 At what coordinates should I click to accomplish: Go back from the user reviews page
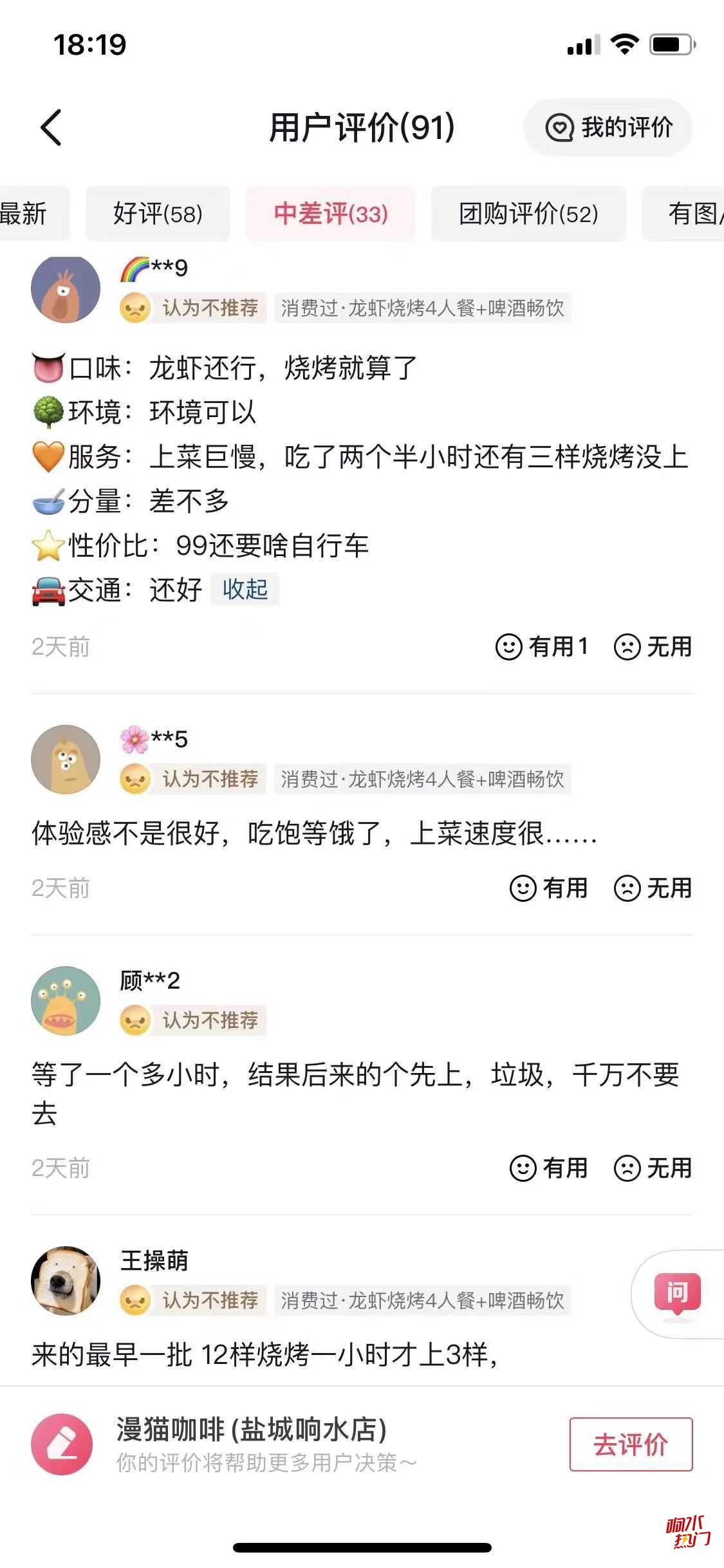coord(51,127)
